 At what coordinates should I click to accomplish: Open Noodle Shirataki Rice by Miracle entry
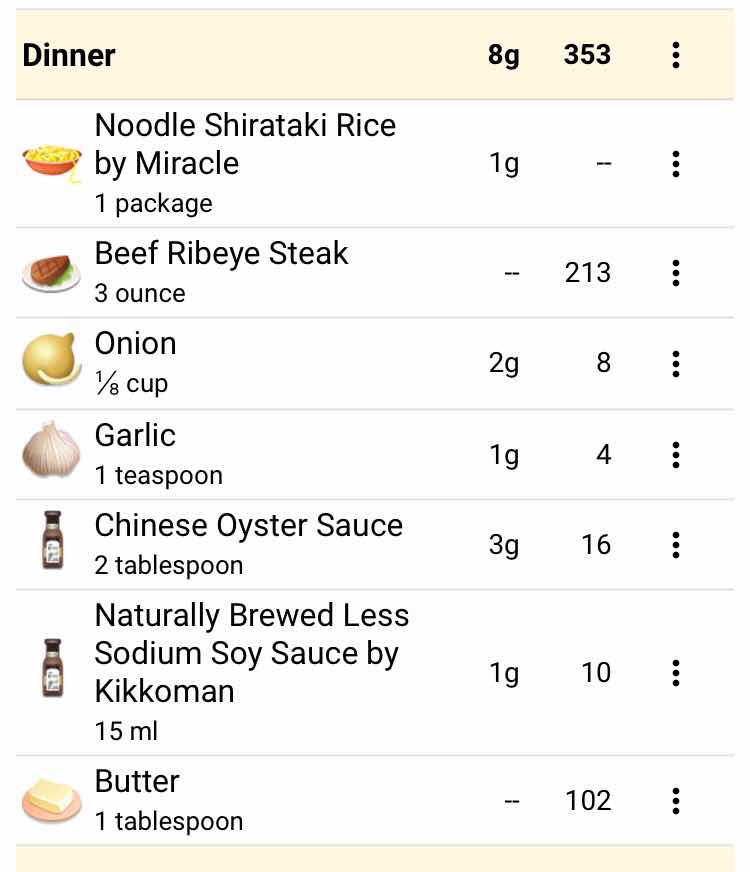[x=245, y=163]
